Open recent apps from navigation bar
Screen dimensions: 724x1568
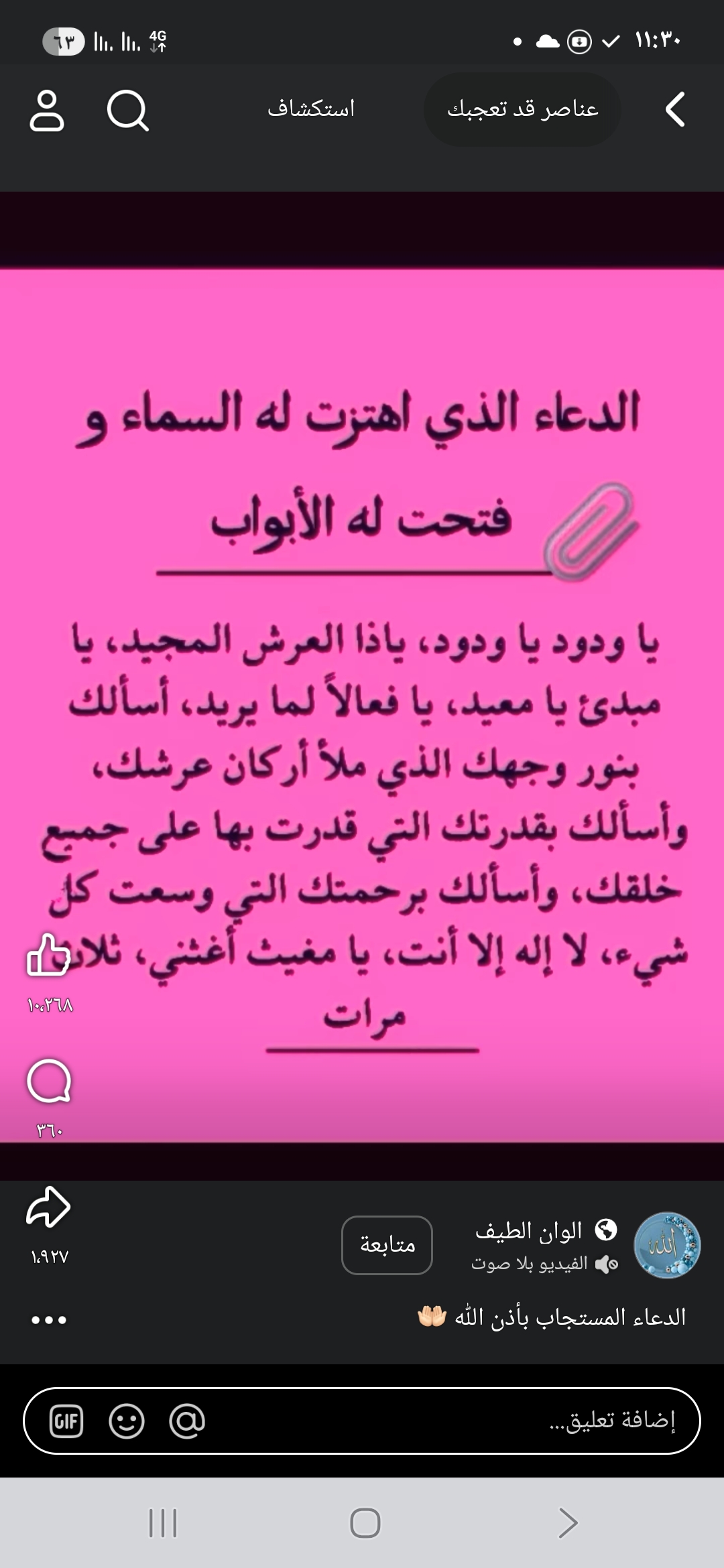point(163,1523)
